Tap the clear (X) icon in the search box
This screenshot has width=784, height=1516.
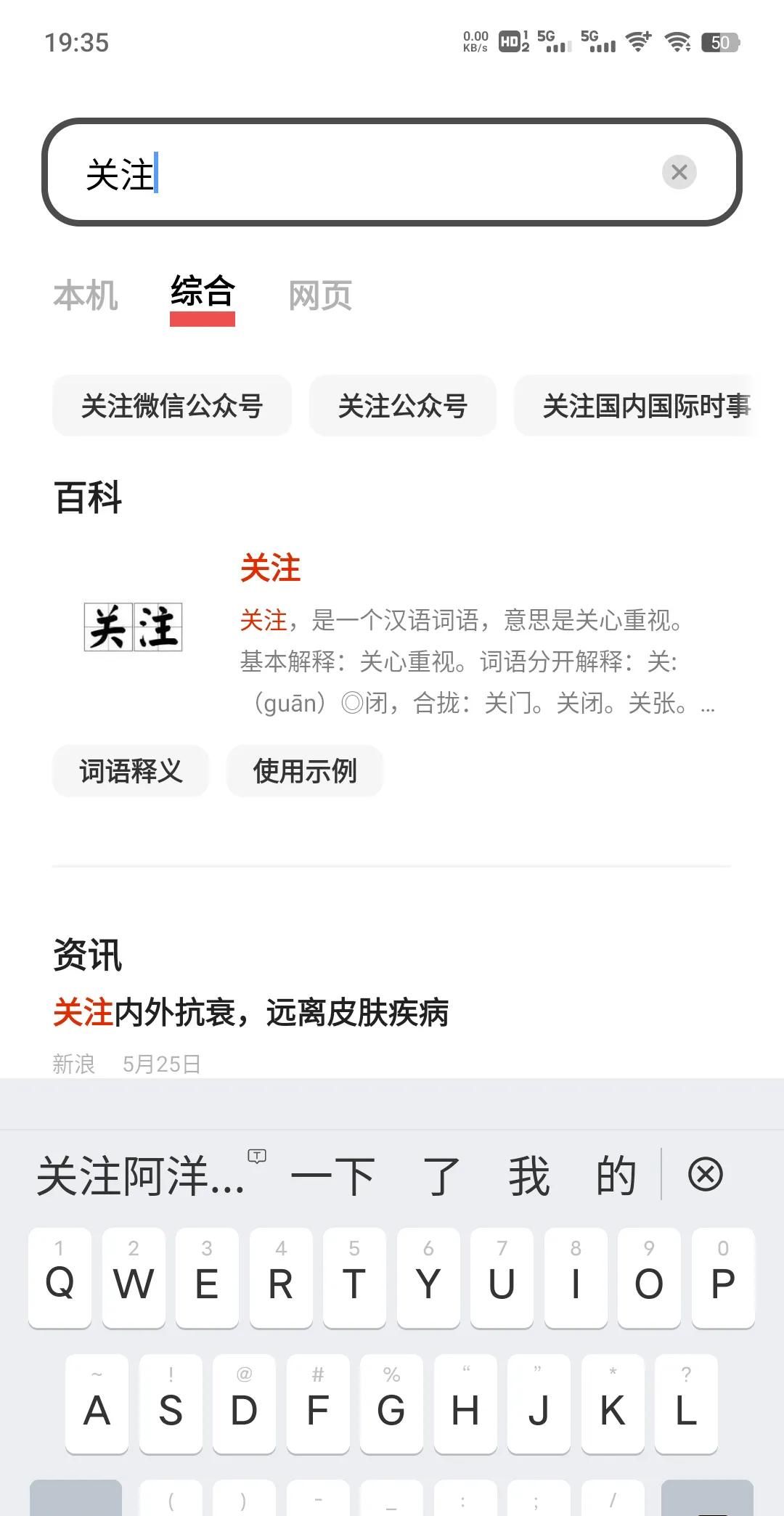(679, 172)
